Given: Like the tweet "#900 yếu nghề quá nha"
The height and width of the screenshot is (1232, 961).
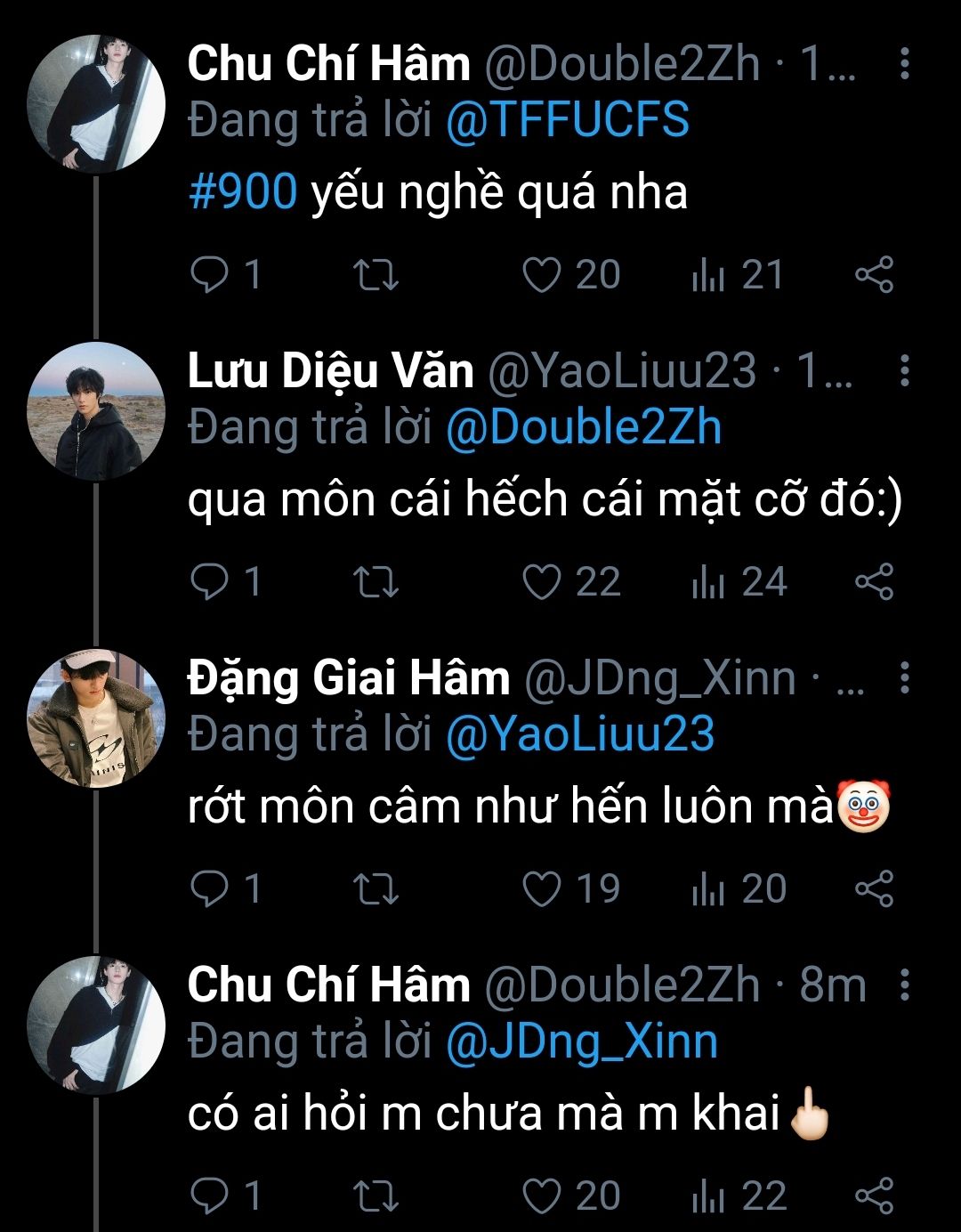Looking at the screenshot, I should 541,275.
